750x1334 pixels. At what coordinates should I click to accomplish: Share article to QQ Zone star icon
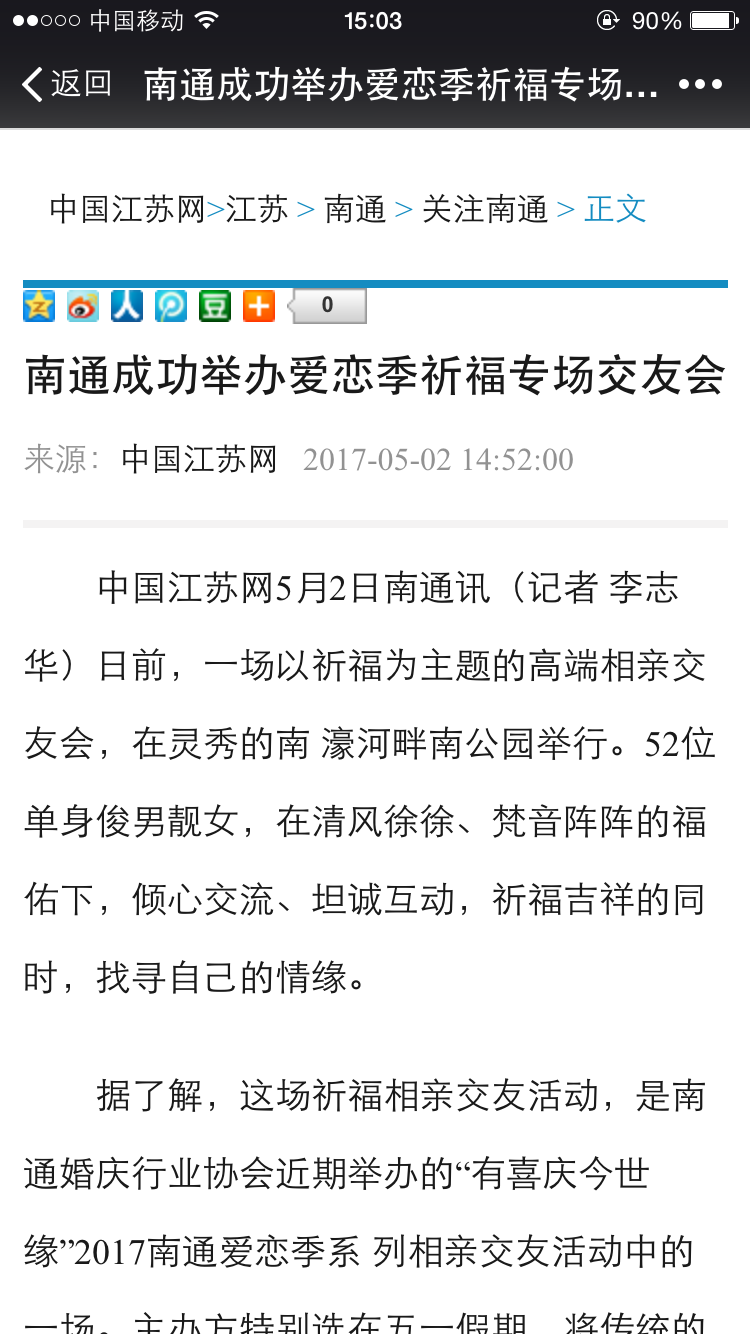pyautogui.click(x=39, y=306)
